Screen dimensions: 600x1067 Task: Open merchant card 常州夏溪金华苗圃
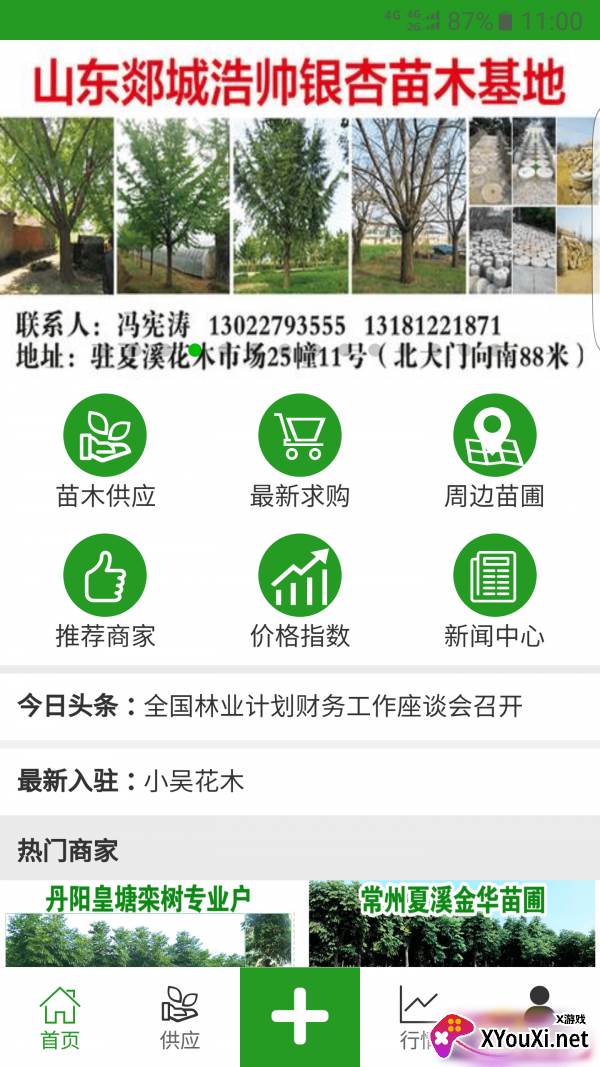[452, 924]
